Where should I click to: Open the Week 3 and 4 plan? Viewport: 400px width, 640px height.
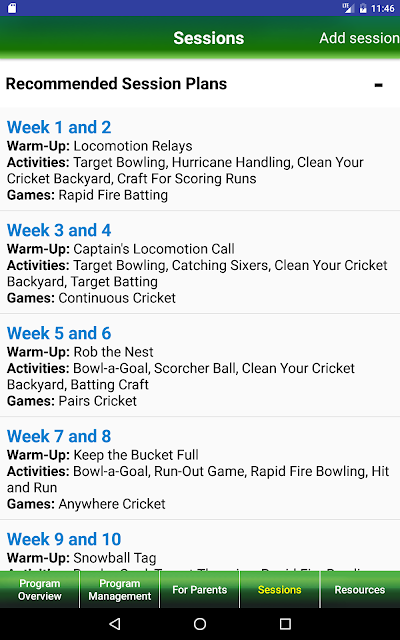[200, 262]
